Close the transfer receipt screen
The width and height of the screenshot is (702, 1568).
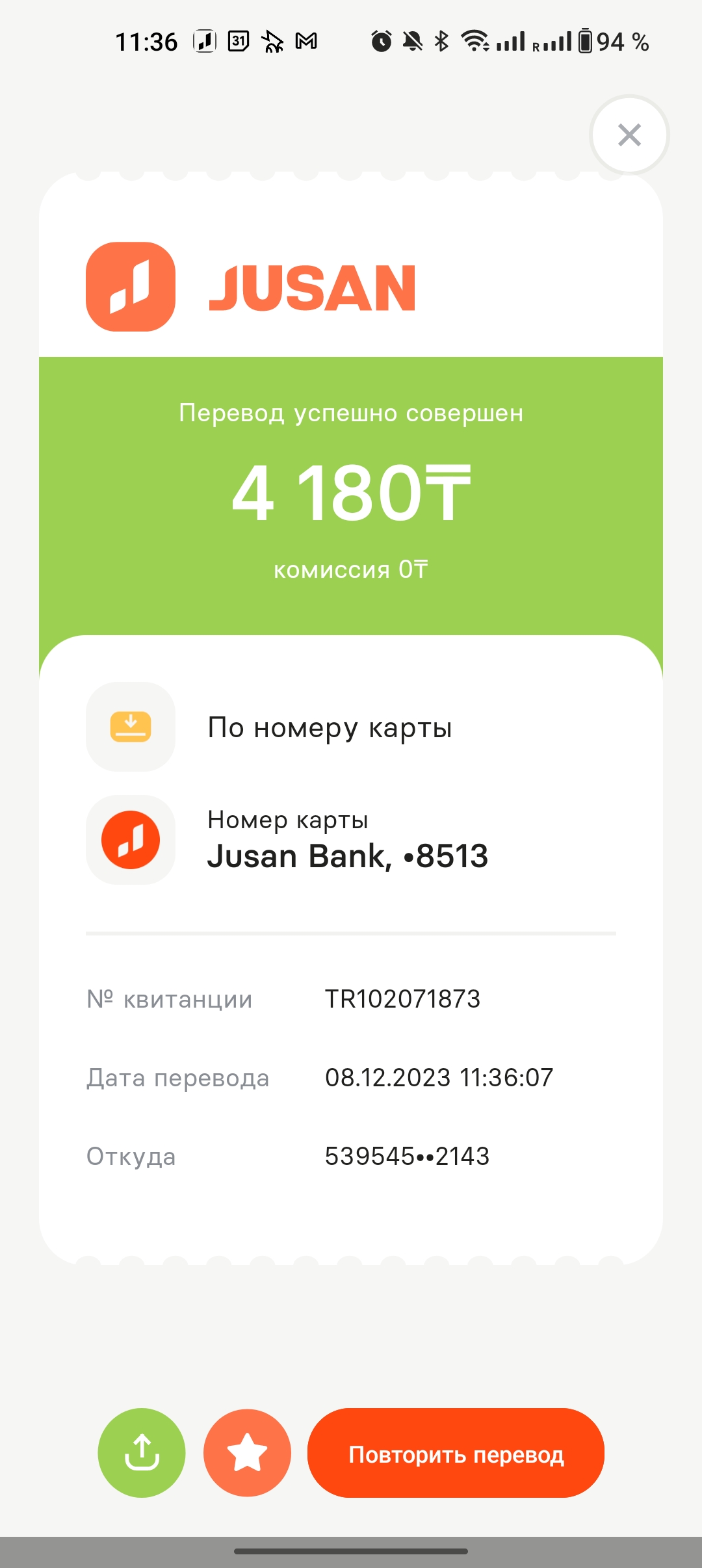coord(629,135)
